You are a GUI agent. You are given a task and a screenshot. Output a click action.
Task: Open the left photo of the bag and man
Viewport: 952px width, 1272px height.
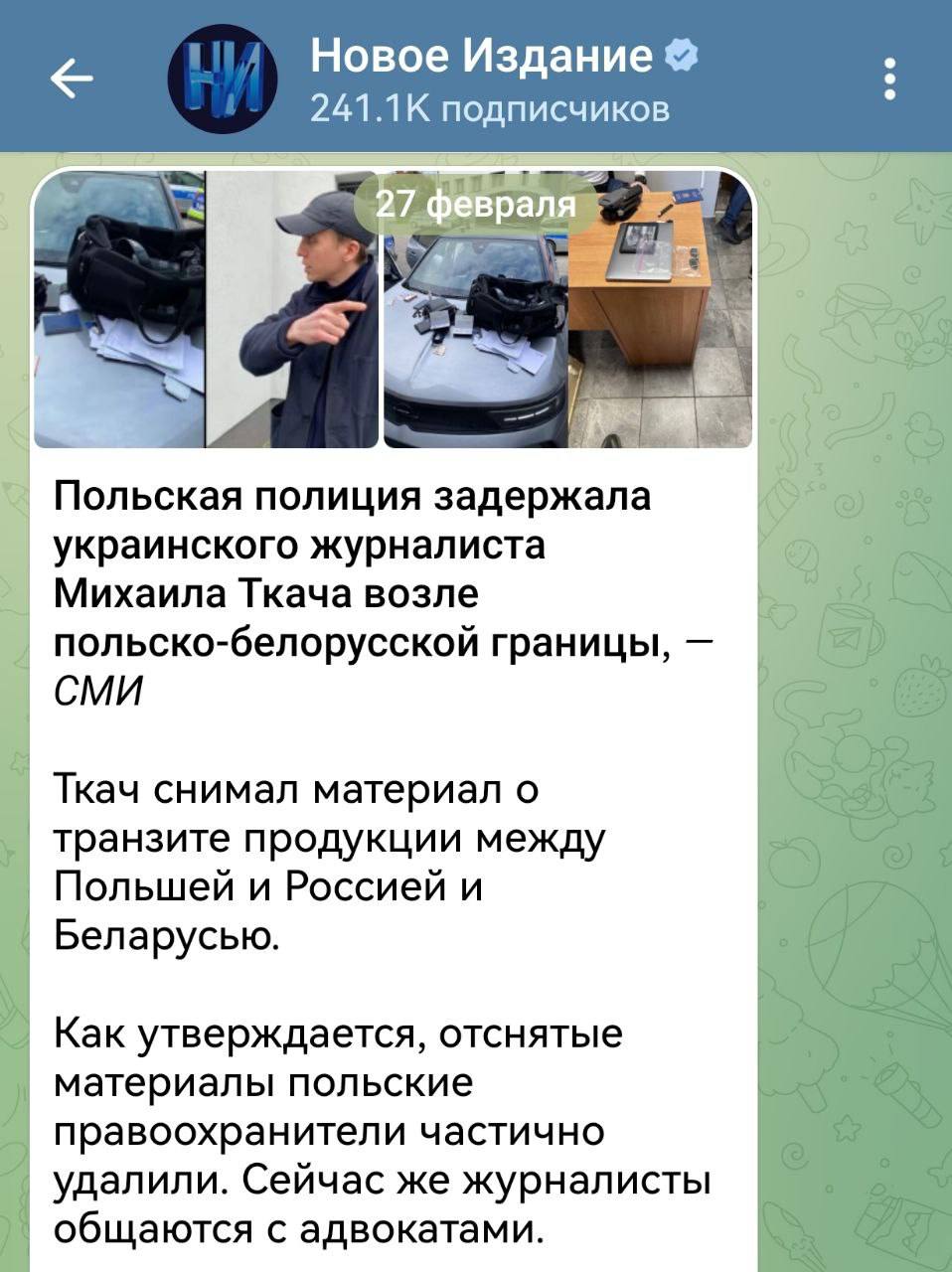click(x=206, y=308)
